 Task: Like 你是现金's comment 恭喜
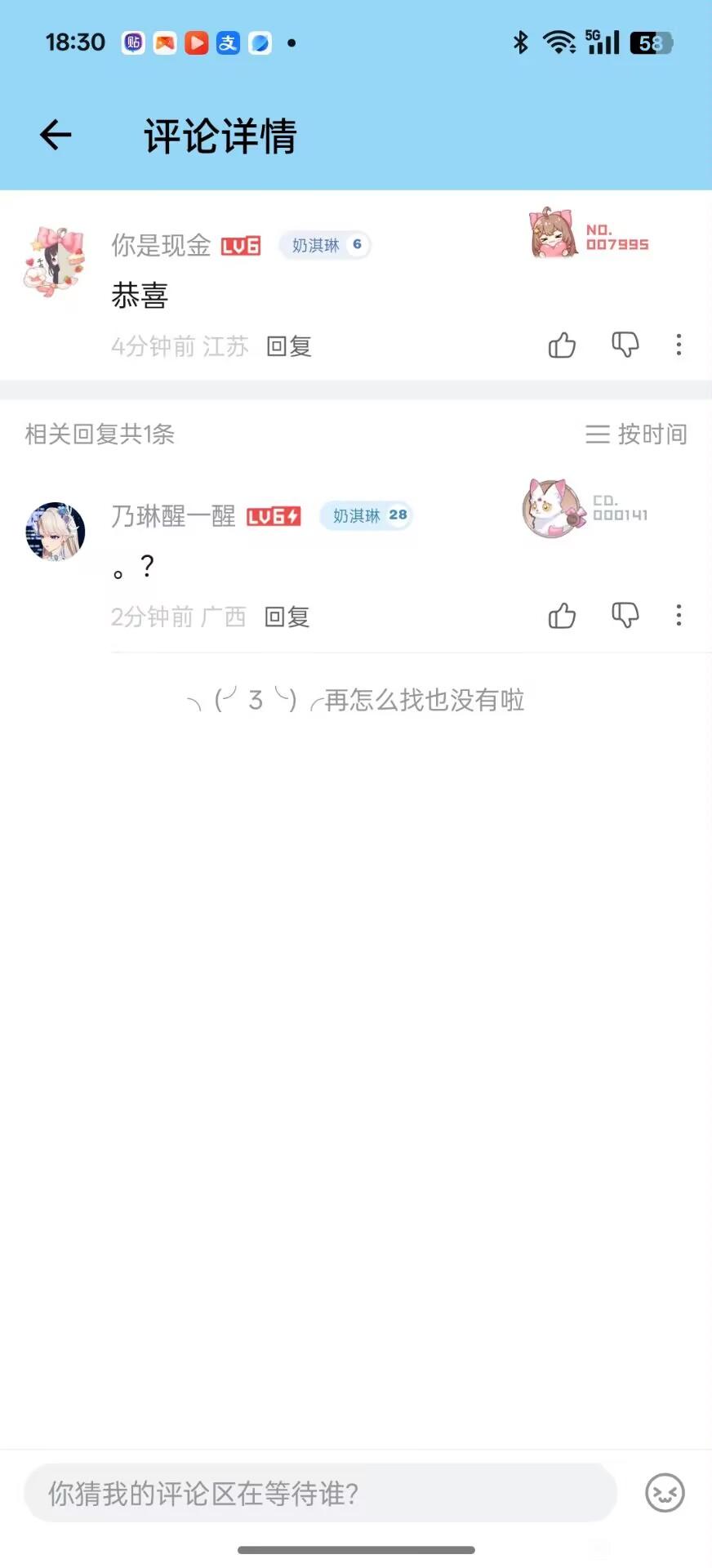(562, 345)
